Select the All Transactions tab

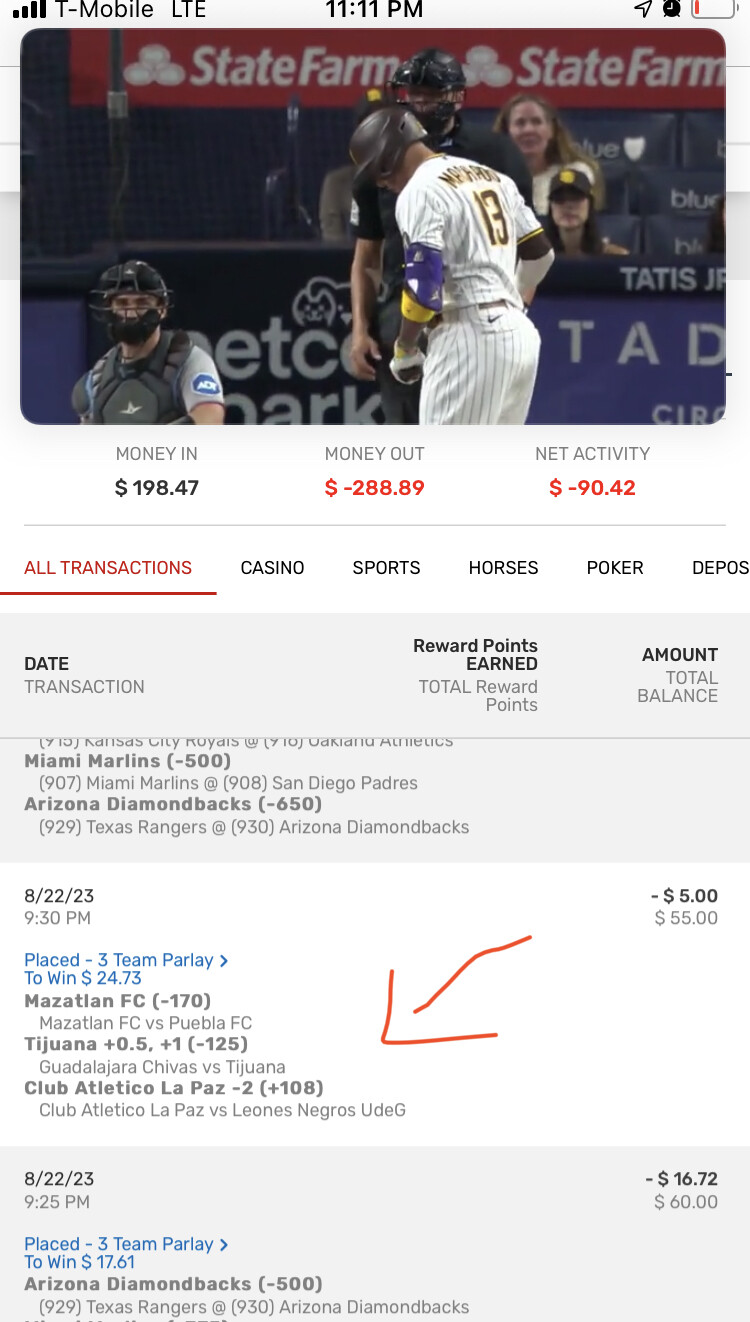tap(108, 567)
